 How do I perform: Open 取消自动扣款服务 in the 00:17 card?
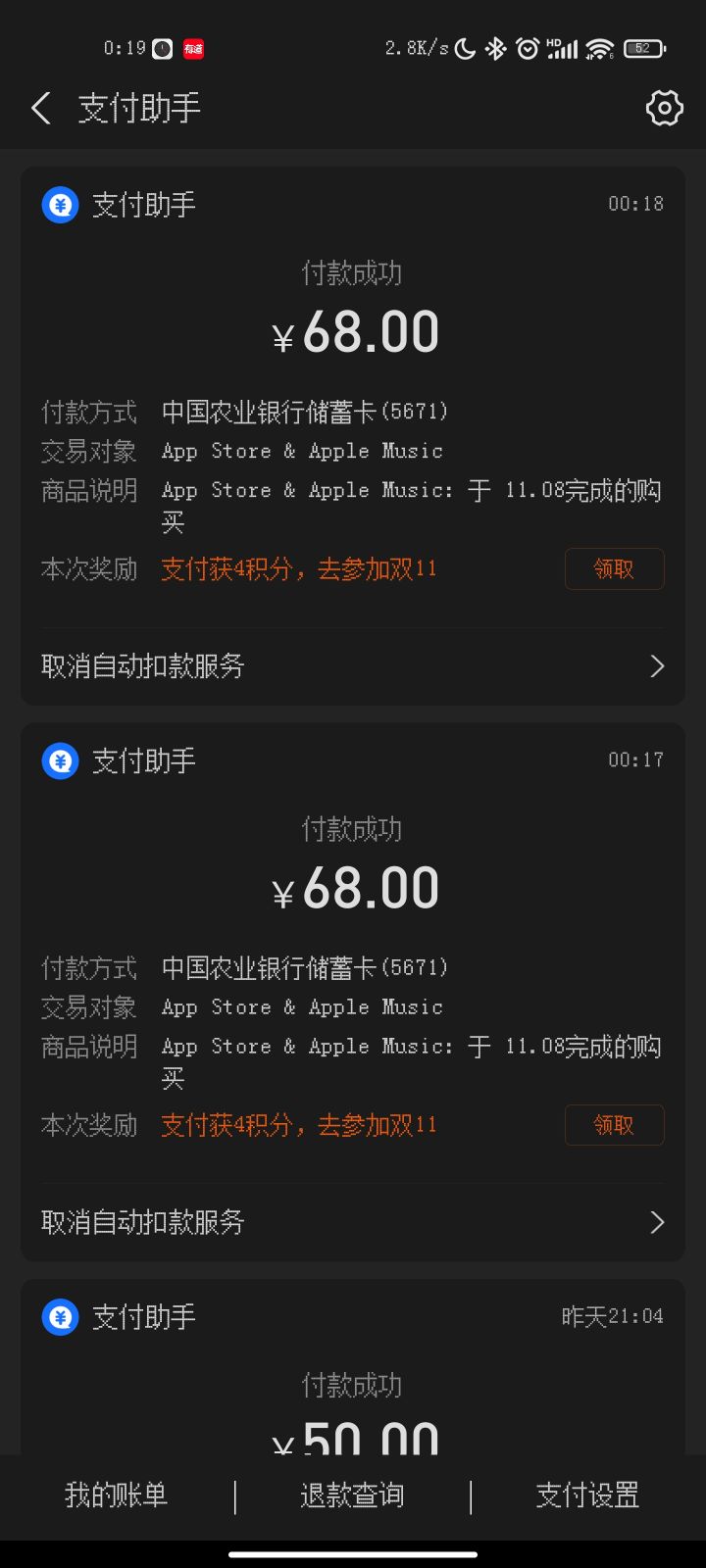[x=353, y=1222]
